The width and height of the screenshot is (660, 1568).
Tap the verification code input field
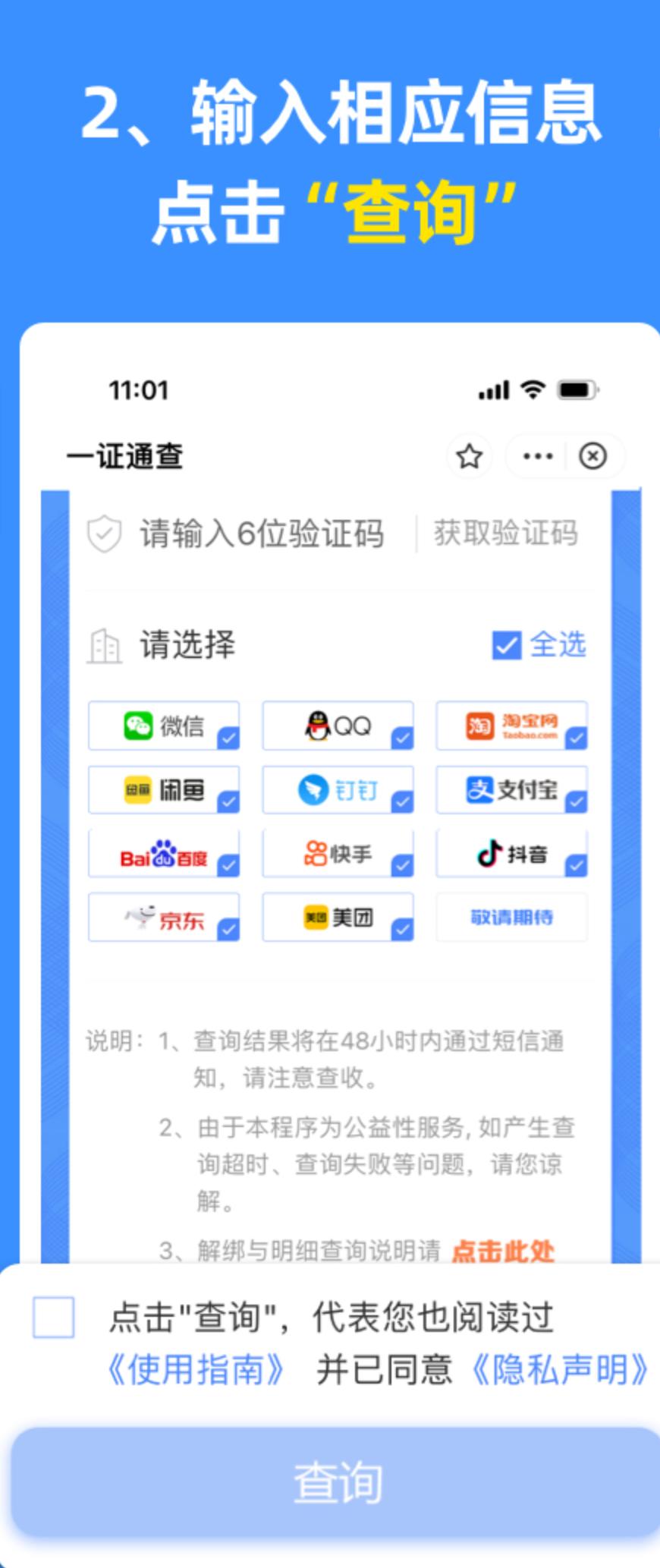(262, 534)
